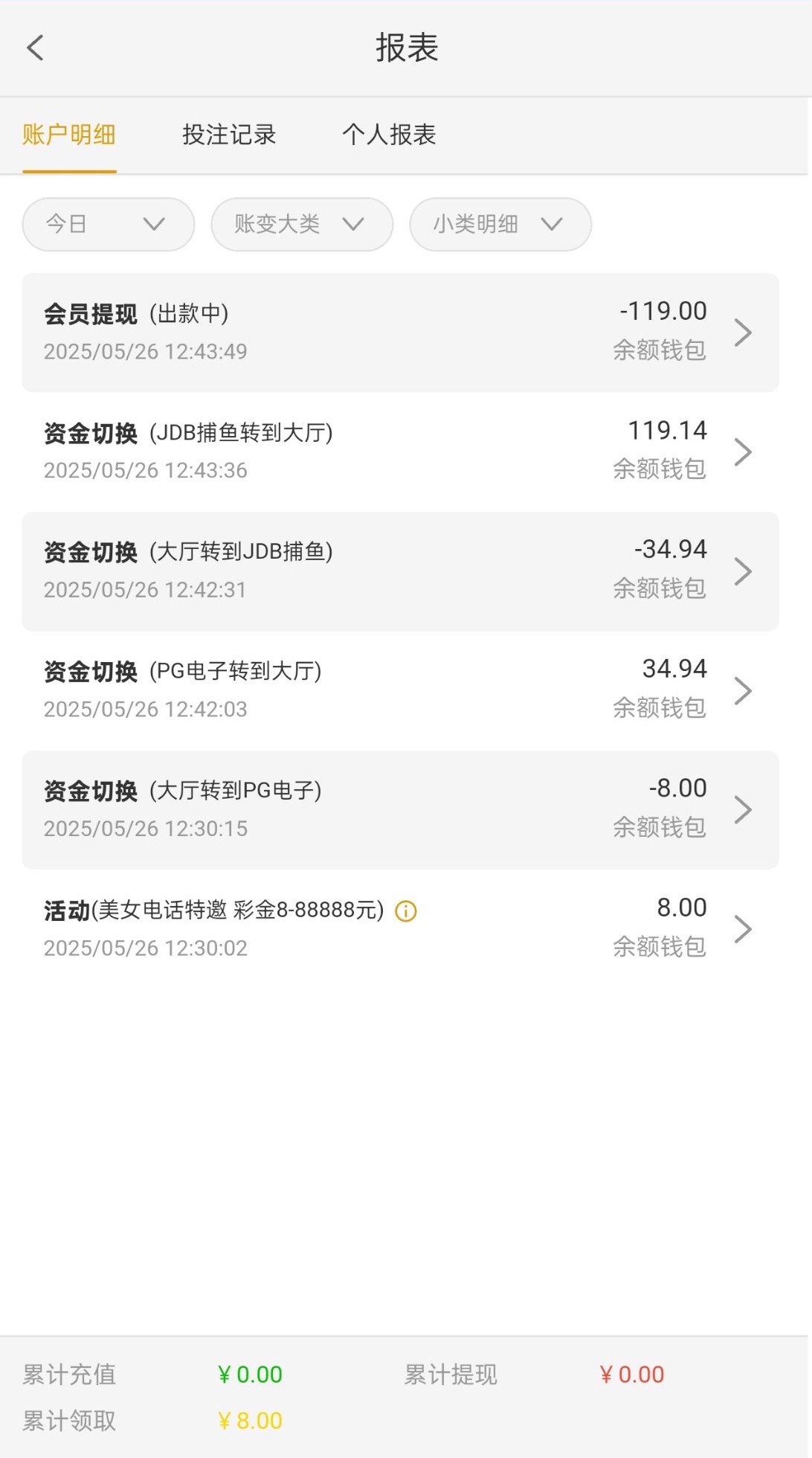This screenshot has height=1458, width=812.
Task: Tap the info icon beside 彩金8-88888元
Action: [x=406, y=911]
